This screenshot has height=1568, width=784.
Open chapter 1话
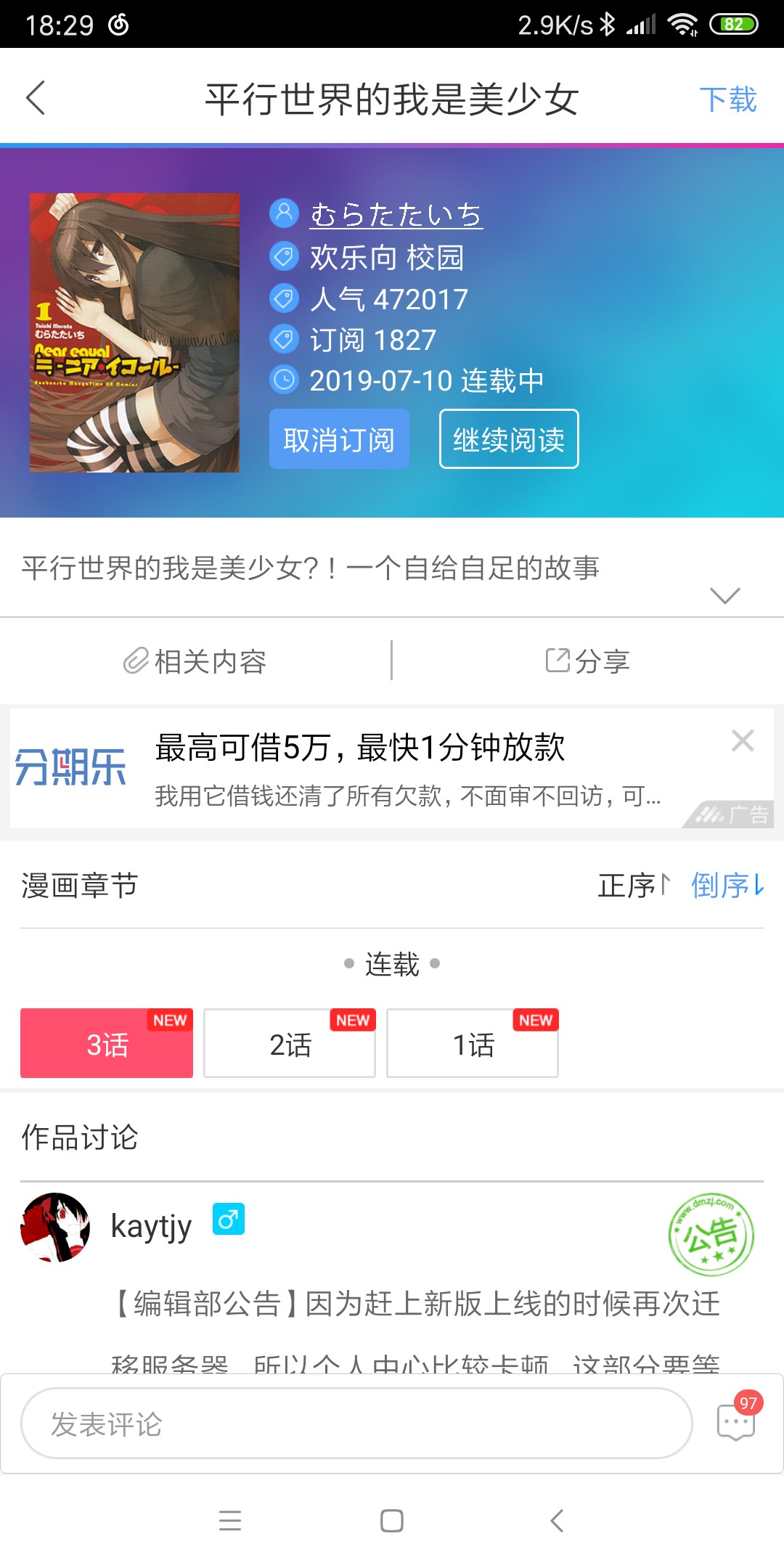pyautogui.click(x=473, y=1044)
